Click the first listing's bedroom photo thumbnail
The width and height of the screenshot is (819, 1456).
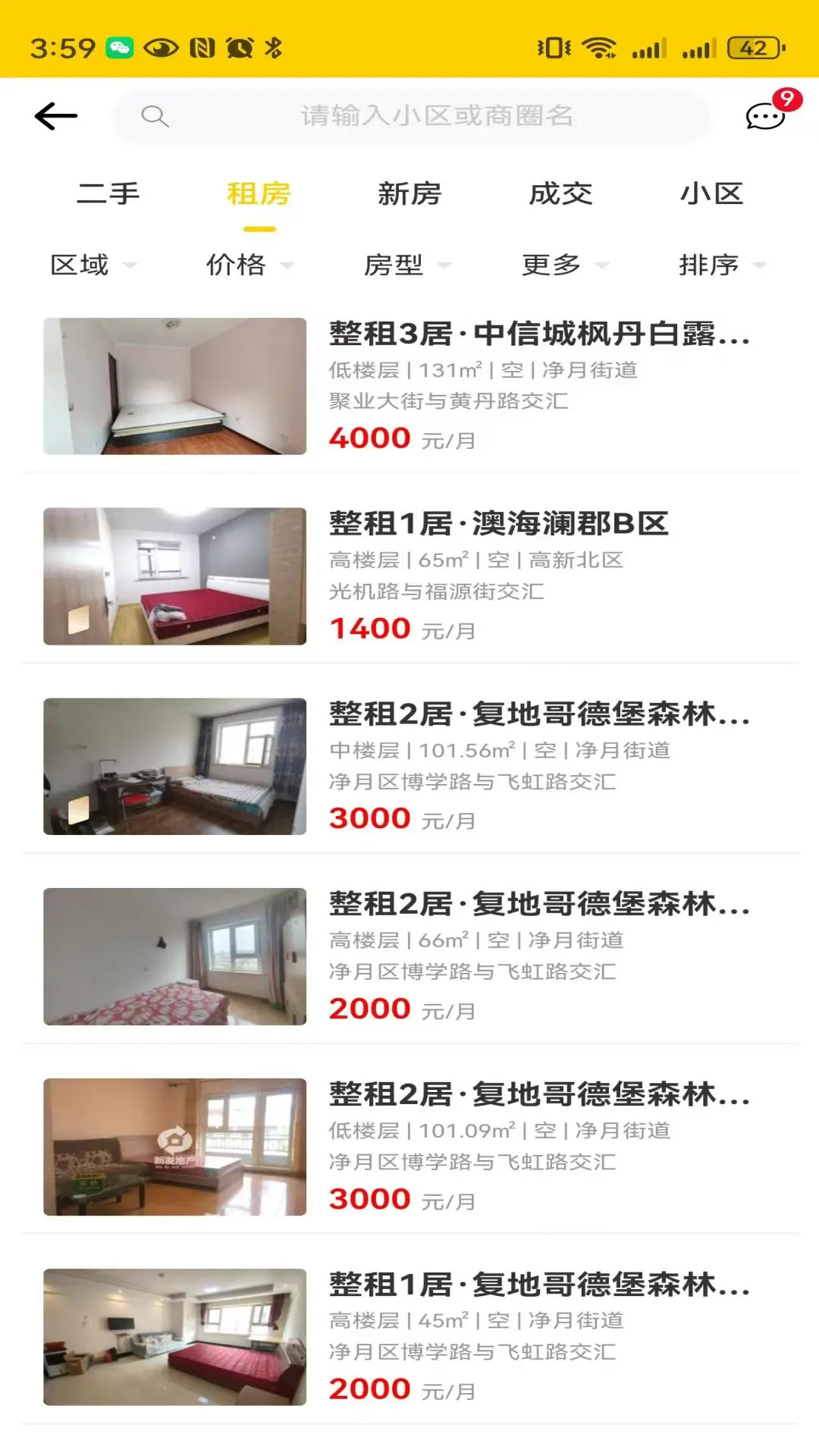click(173, 385)
